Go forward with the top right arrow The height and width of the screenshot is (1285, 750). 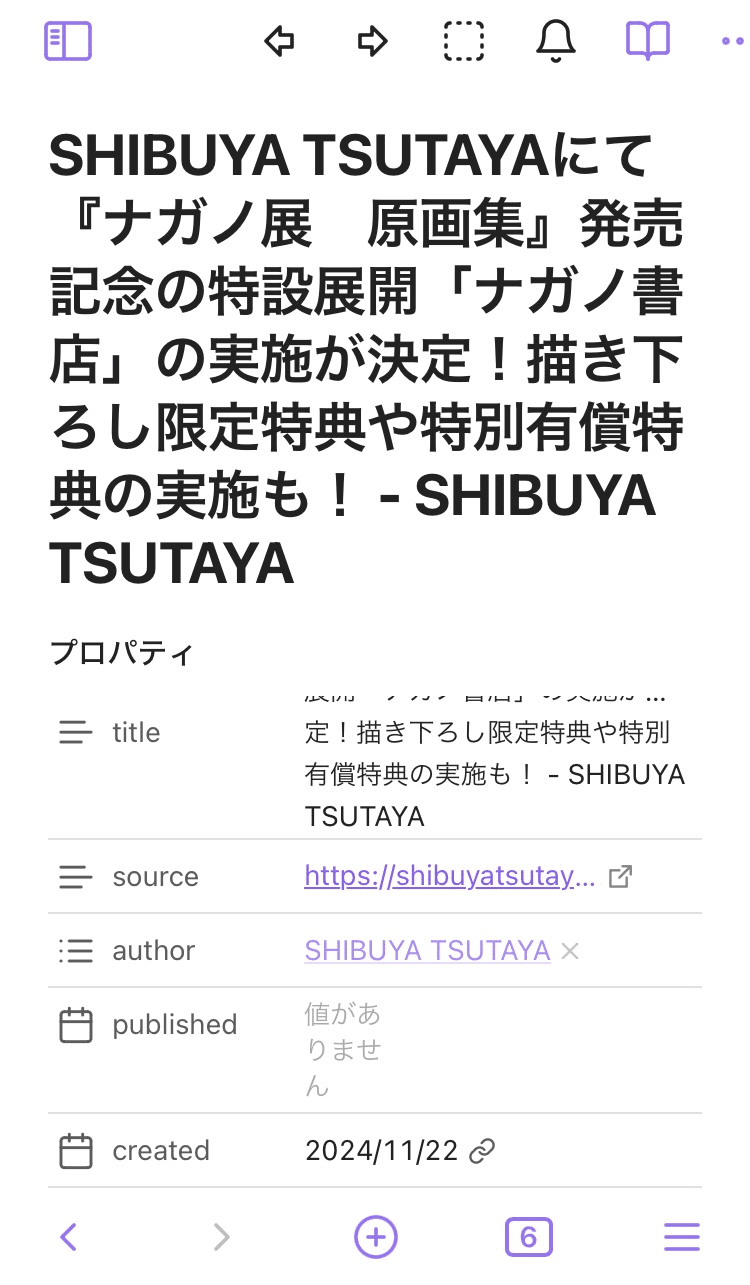[372, 41]
